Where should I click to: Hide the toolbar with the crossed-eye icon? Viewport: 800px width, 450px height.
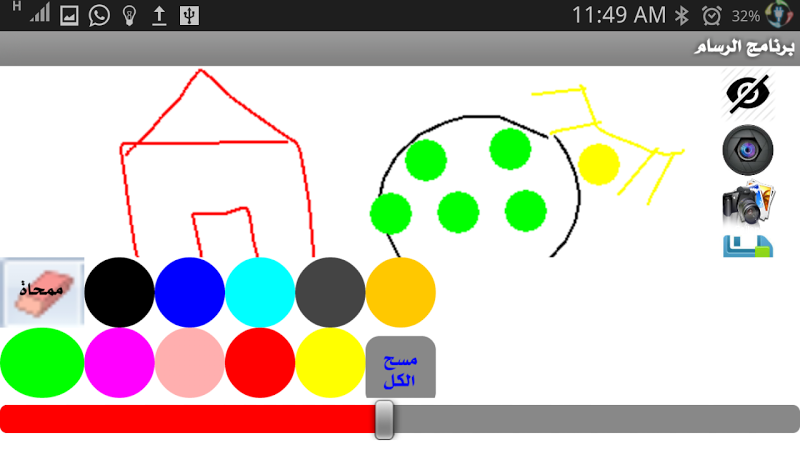pos(747,95)
